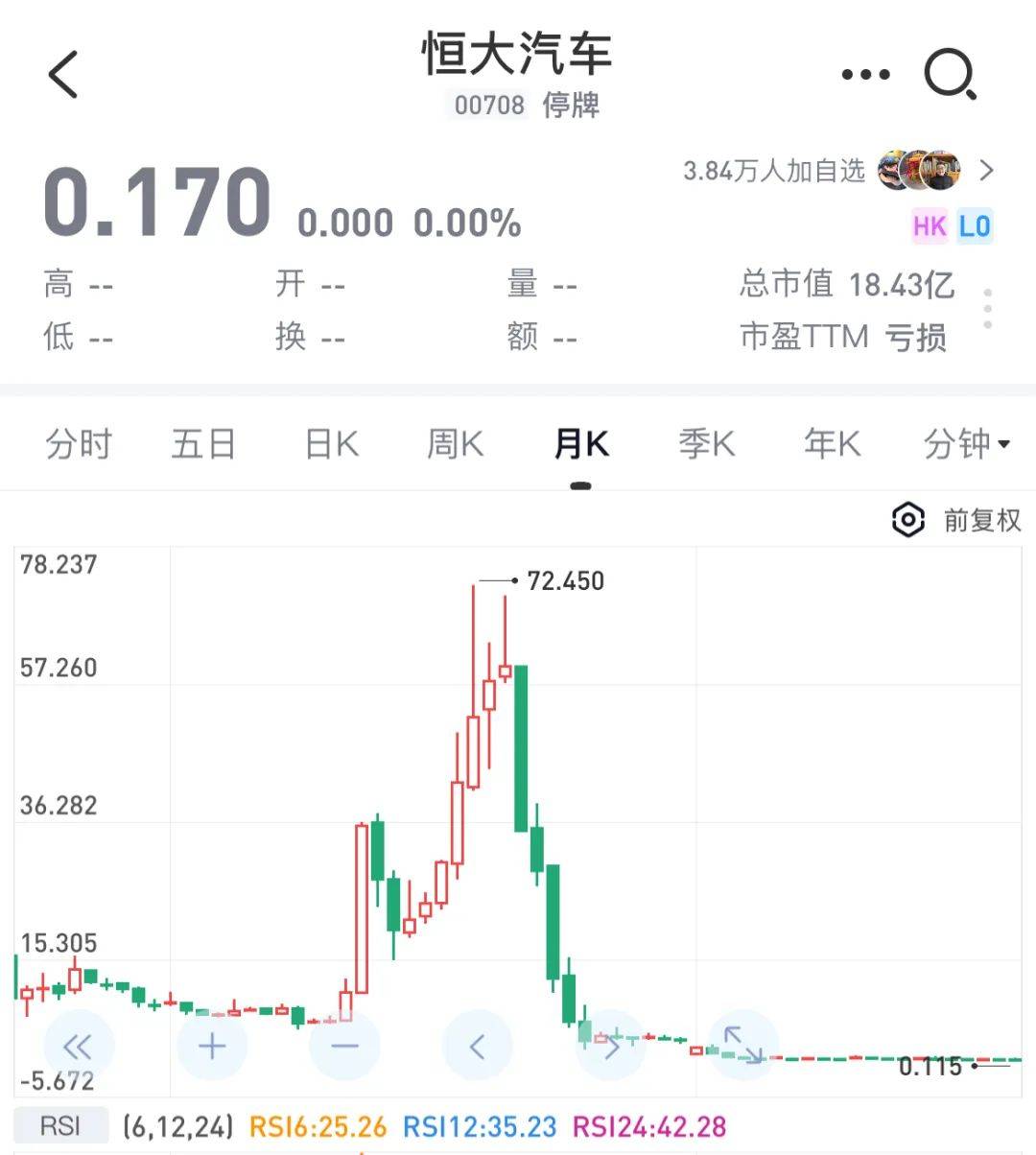Open the 分钟 interval dropdown

tap(965, 444)
